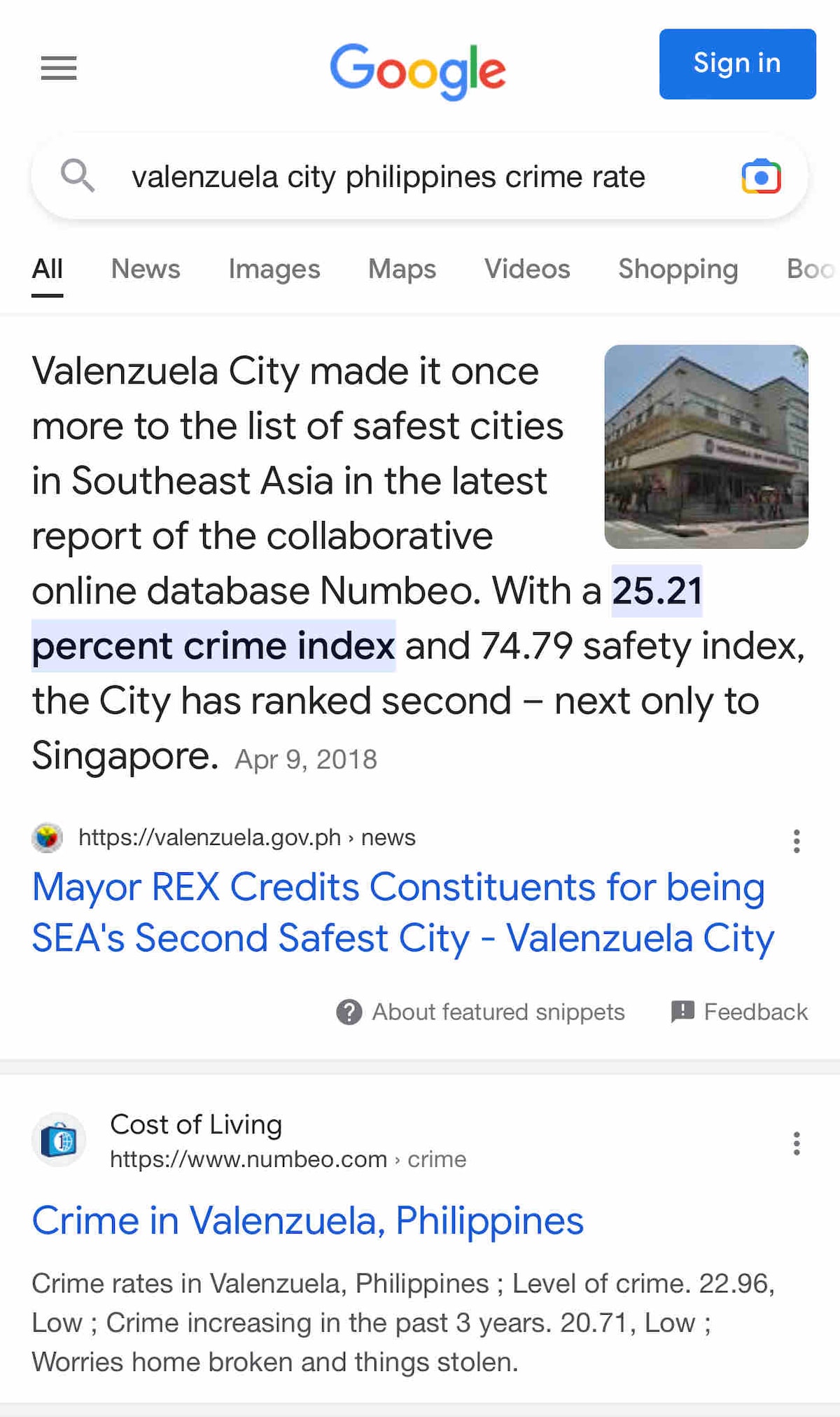This screenshot has width=840, height=1417.
Task: Open the hamburger menu
Action: click(x=59, y=68)
